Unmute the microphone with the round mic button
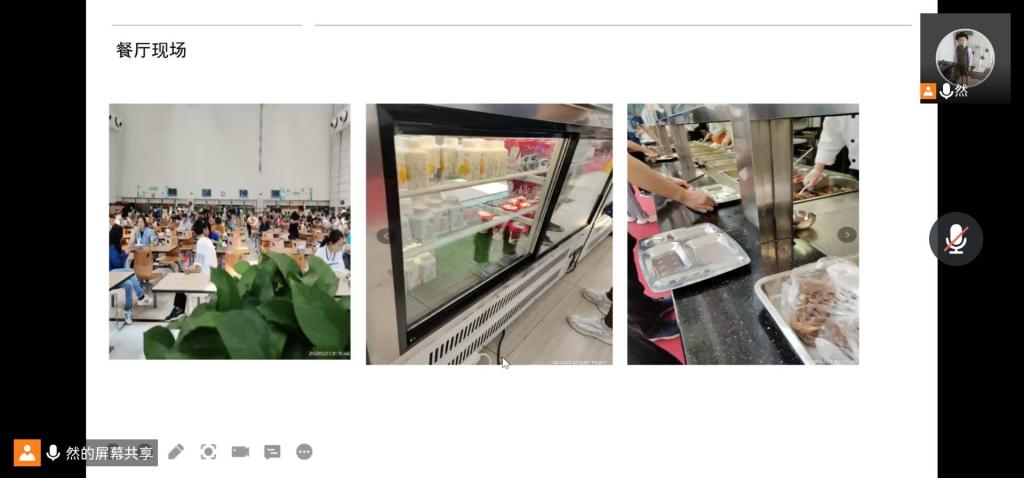1024x478 pixels. [x=956, y=239]
